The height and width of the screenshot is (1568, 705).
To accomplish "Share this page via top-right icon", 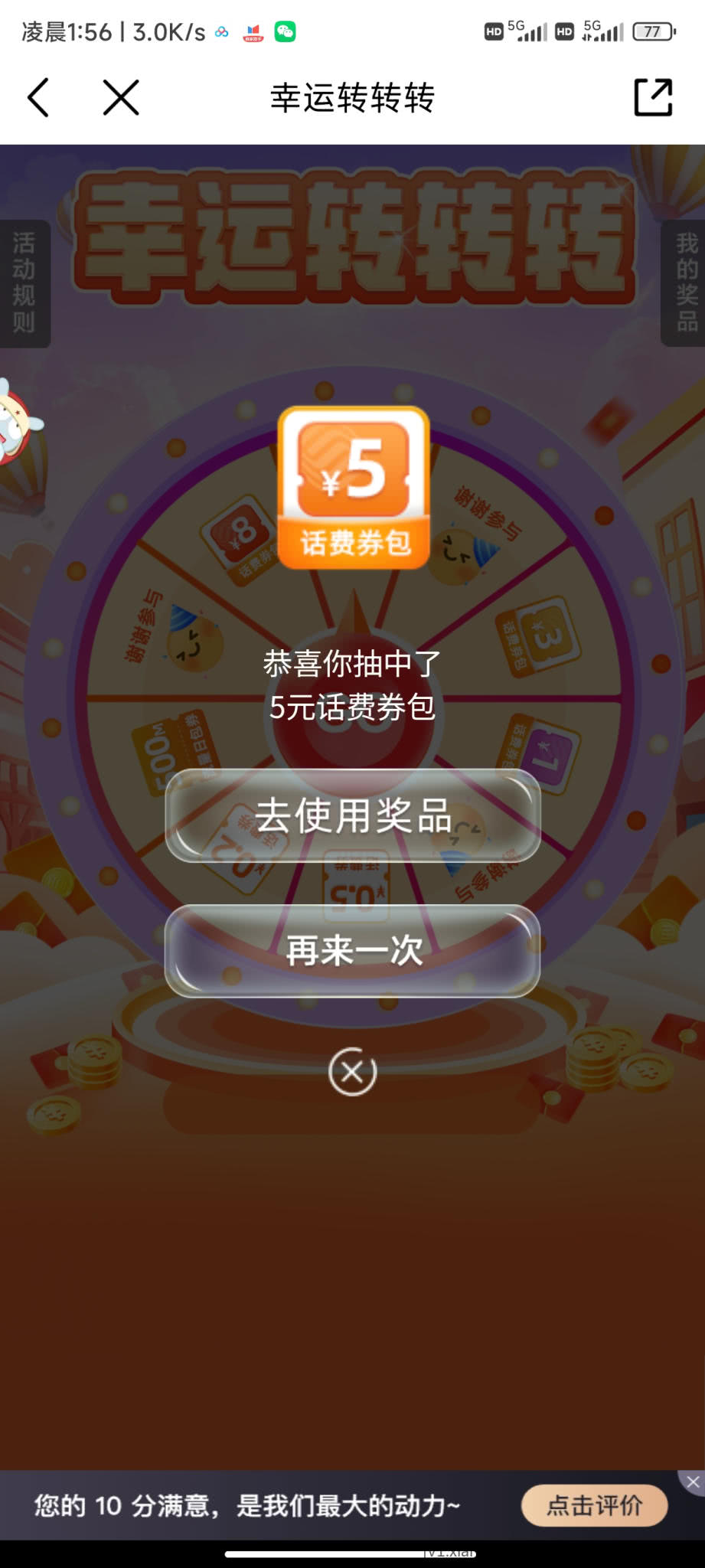I will pos(653,98).
